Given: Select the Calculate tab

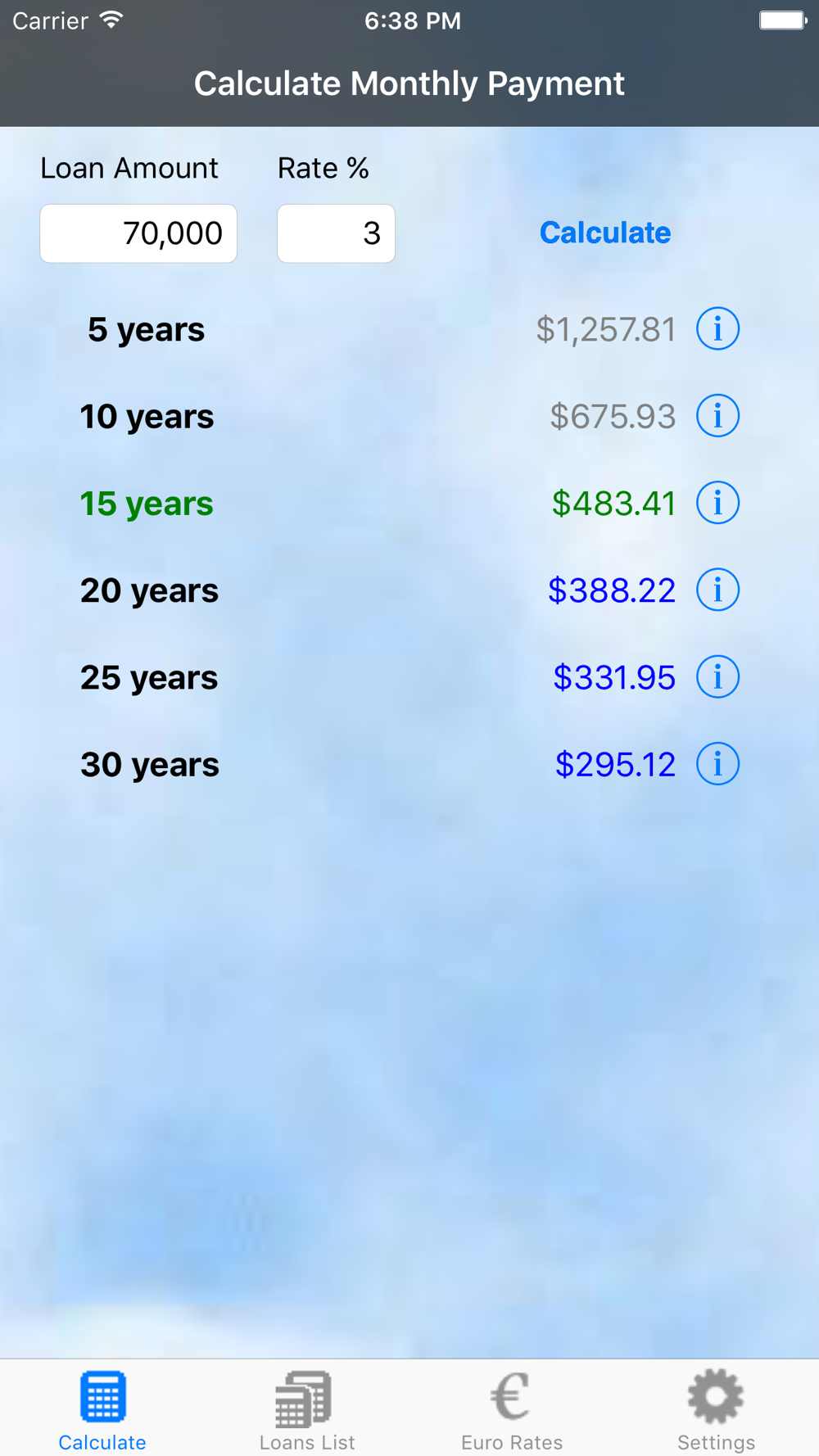Looking at the screenshot, I should (102, 1410).
